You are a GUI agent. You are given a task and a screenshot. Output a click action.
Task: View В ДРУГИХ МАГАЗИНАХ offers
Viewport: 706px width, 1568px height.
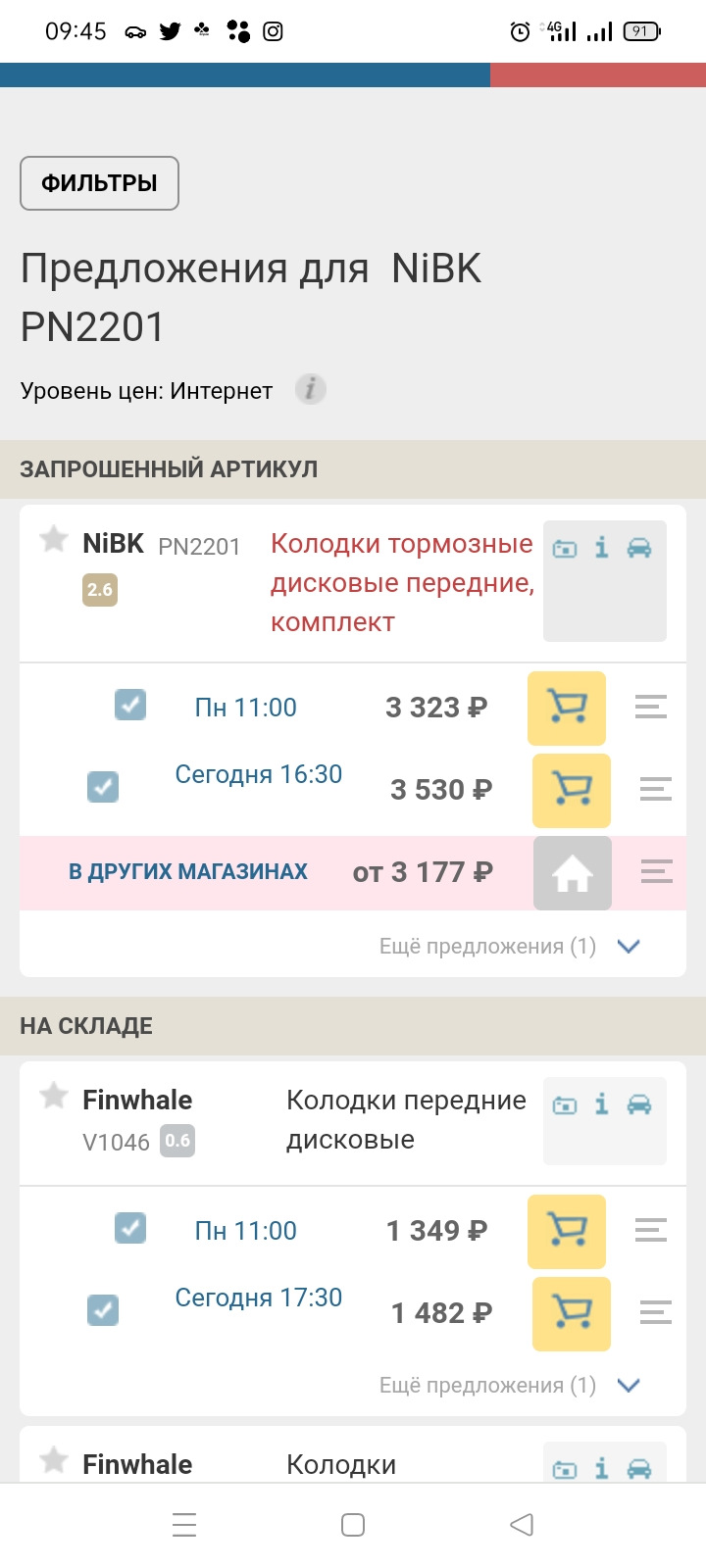188,871
